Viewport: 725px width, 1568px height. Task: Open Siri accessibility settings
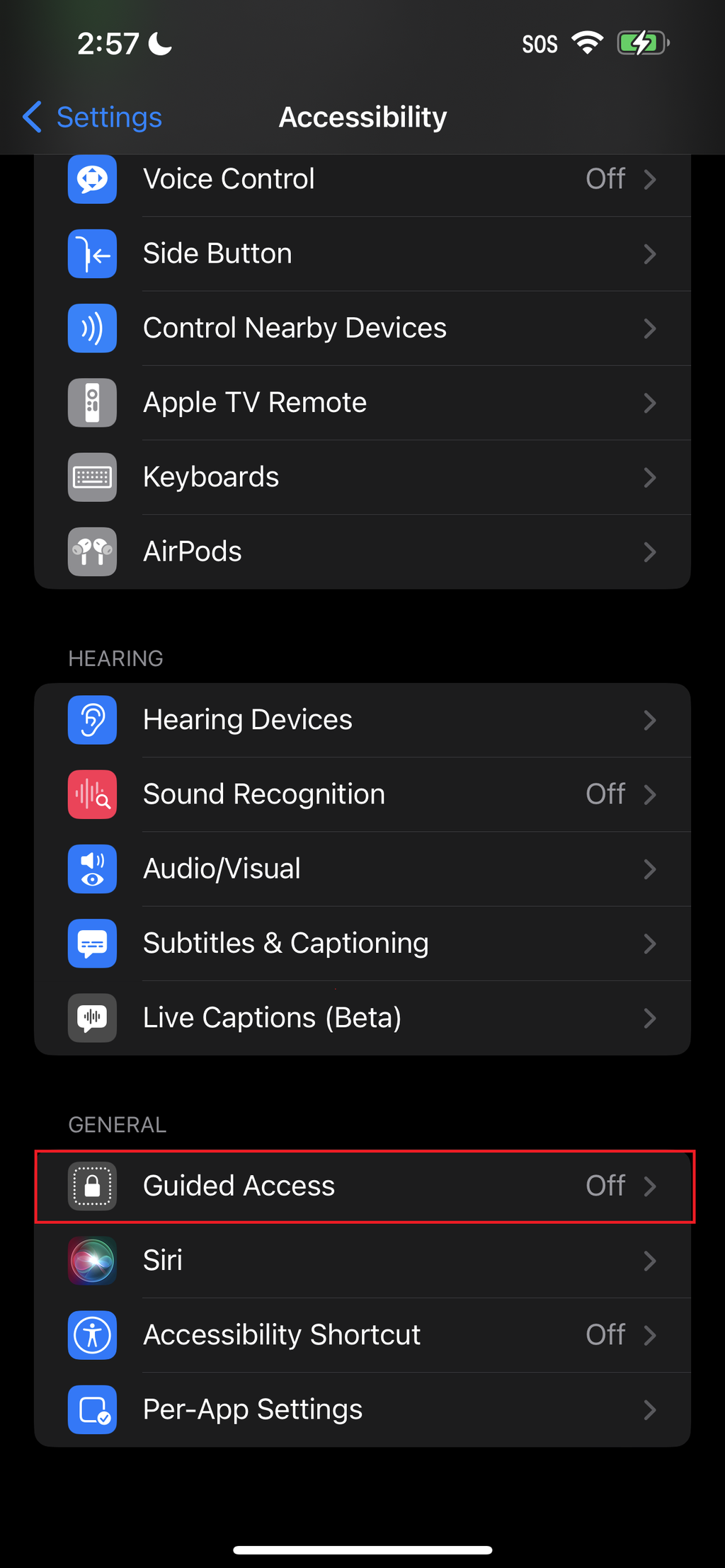pos(362,1261)
